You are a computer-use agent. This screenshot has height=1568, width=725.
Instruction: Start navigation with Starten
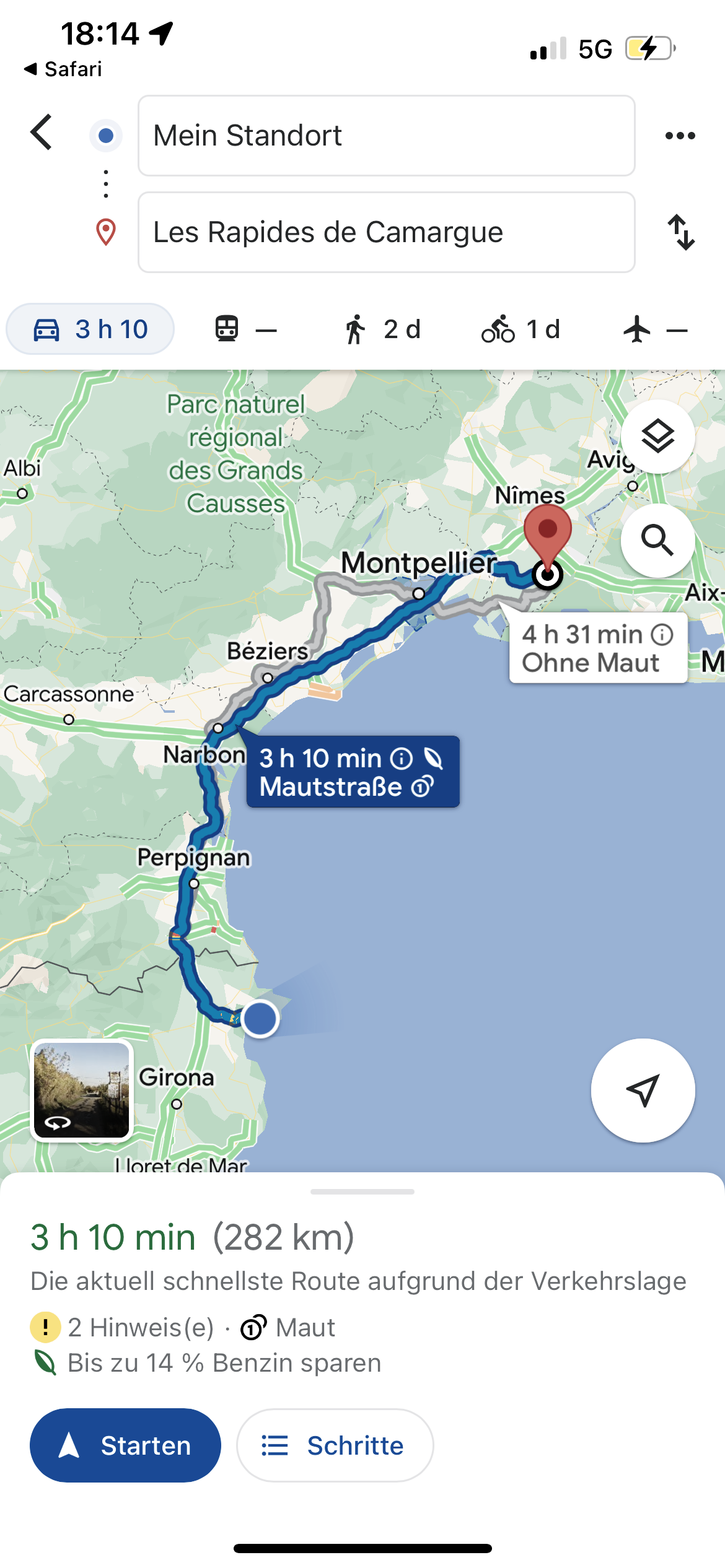point(125,1445)
